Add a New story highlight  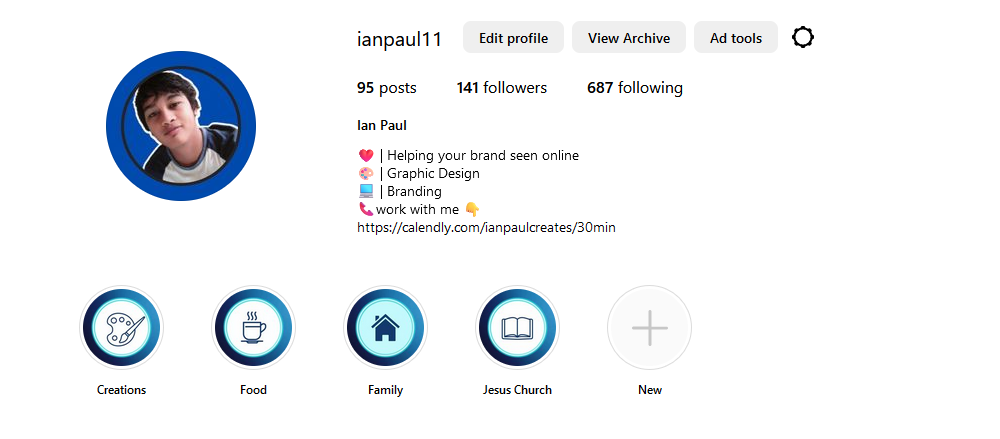click(x=649, y=328)
